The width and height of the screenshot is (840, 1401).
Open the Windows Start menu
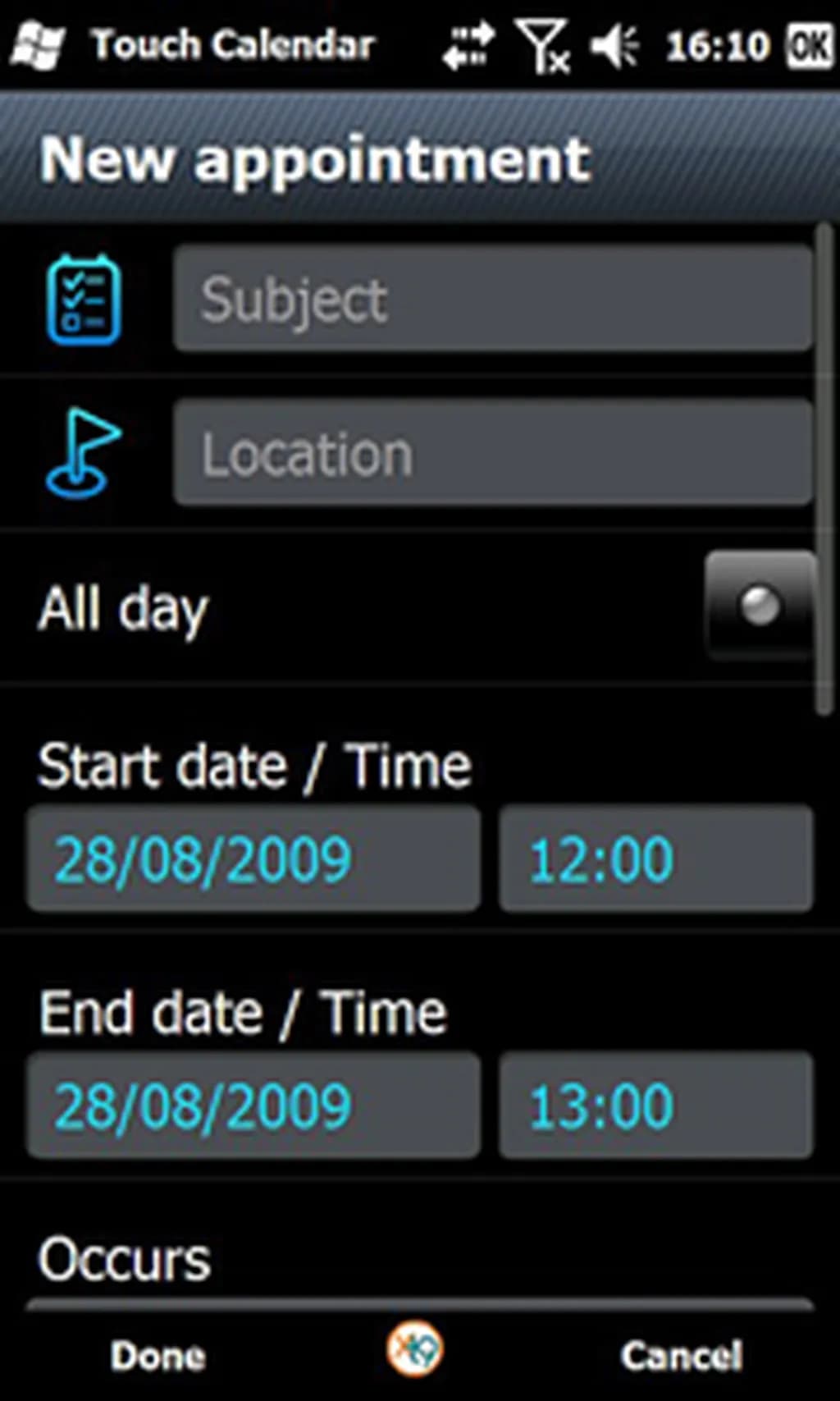(37, 46)
